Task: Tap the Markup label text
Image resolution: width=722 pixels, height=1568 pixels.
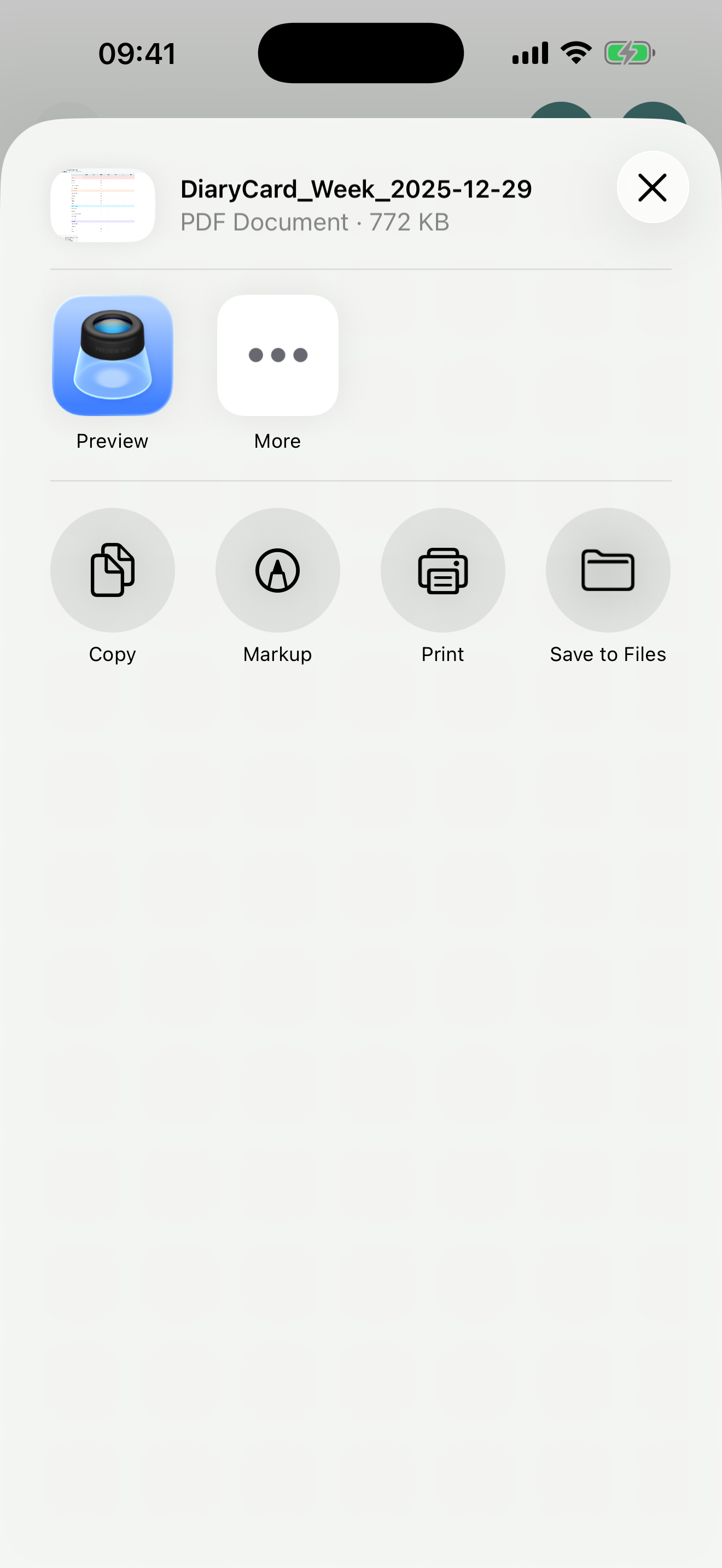Action: click(x=277, y=654)
